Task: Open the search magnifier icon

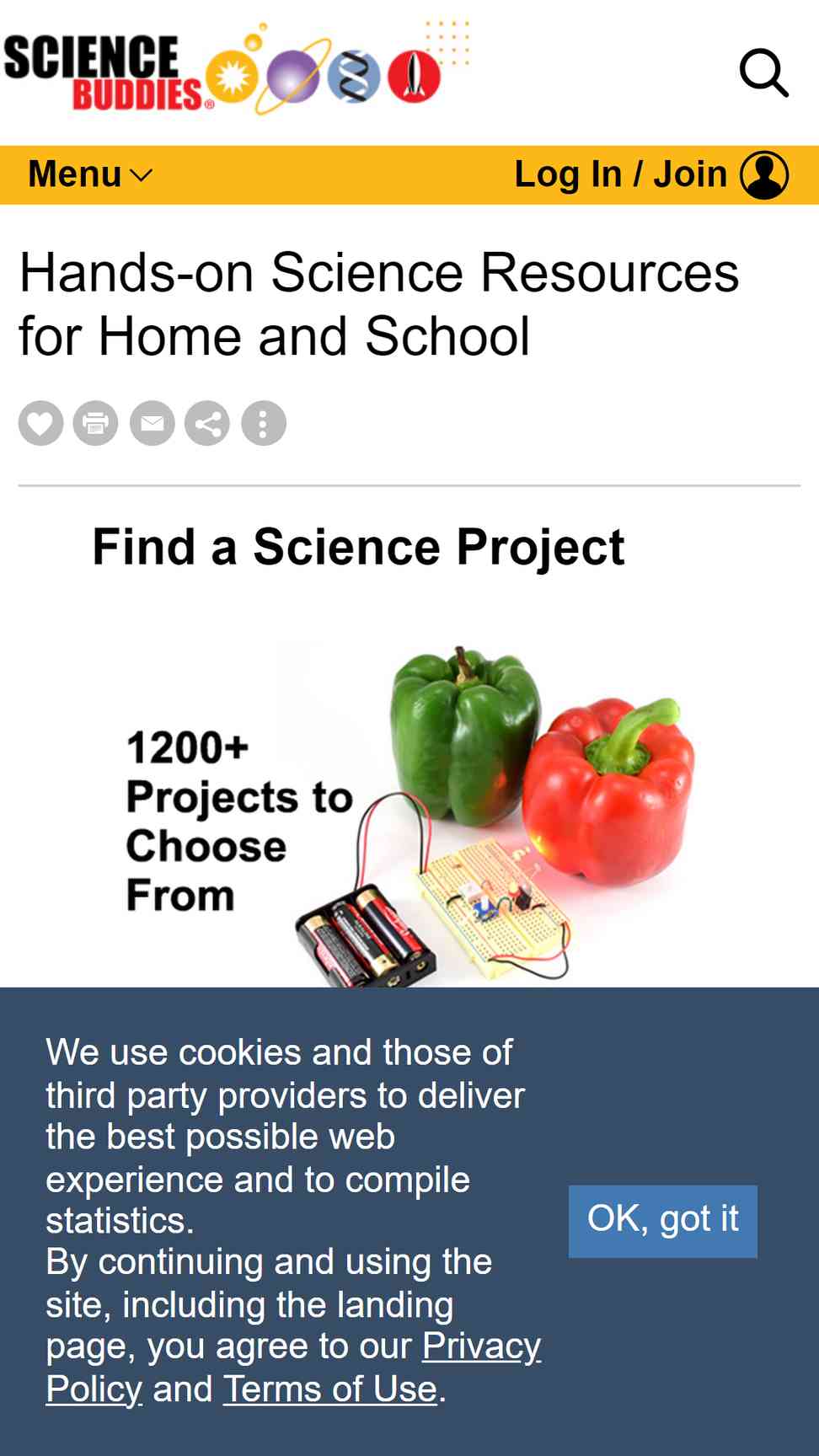Action: (764, 72)
